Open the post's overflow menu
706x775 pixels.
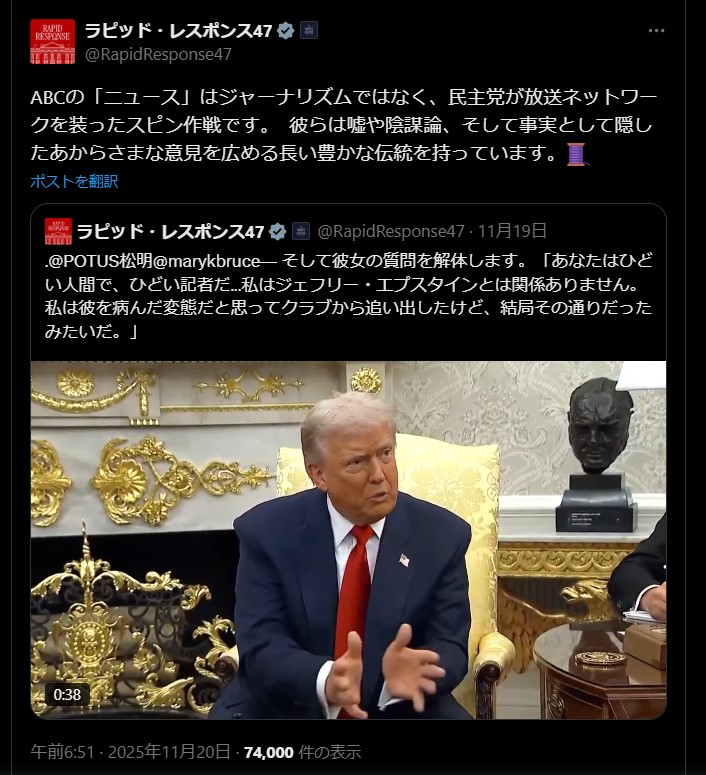656,31
